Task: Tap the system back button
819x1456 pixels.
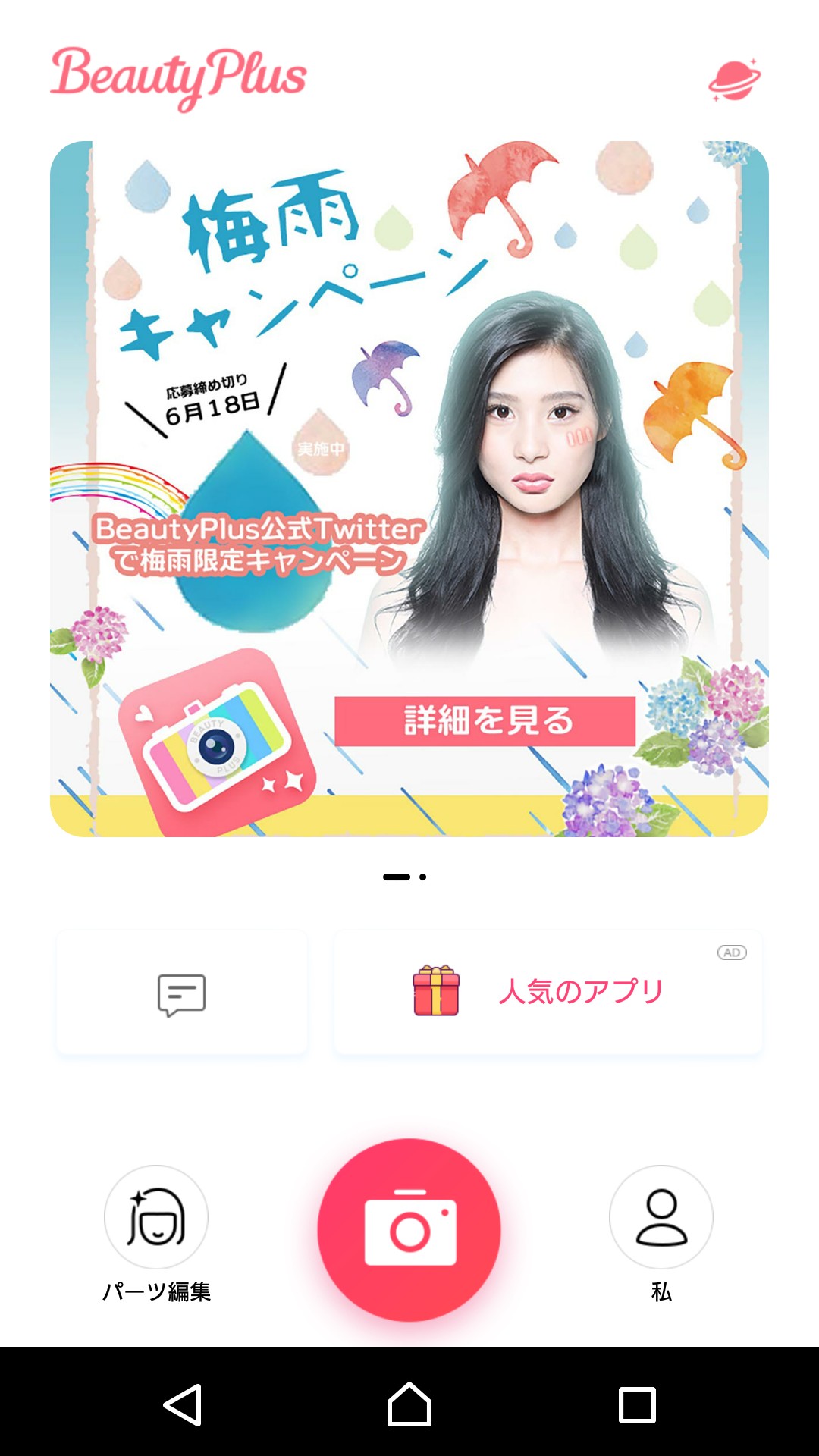Action: pyautogui.click(x=183, y=1405)
